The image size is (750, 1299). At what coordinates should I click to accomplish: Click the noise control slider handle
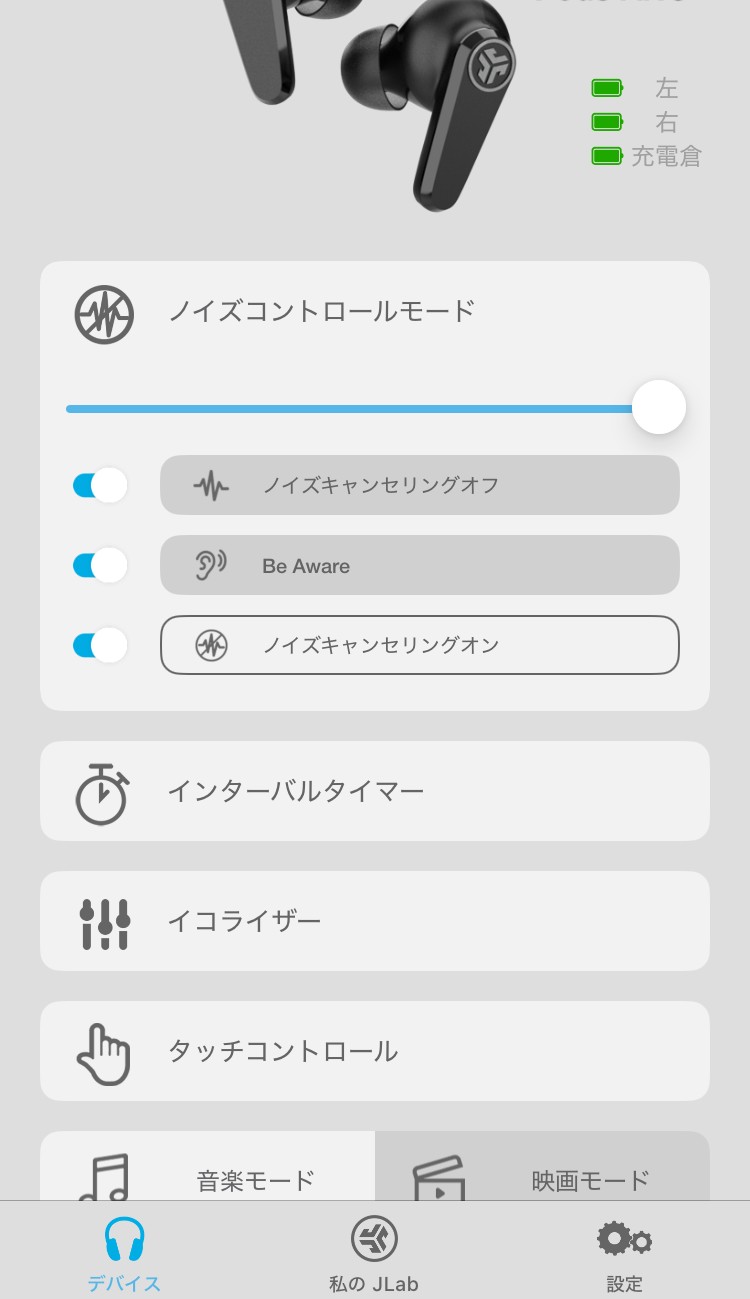pyautogui.click(x=658, y=407)
